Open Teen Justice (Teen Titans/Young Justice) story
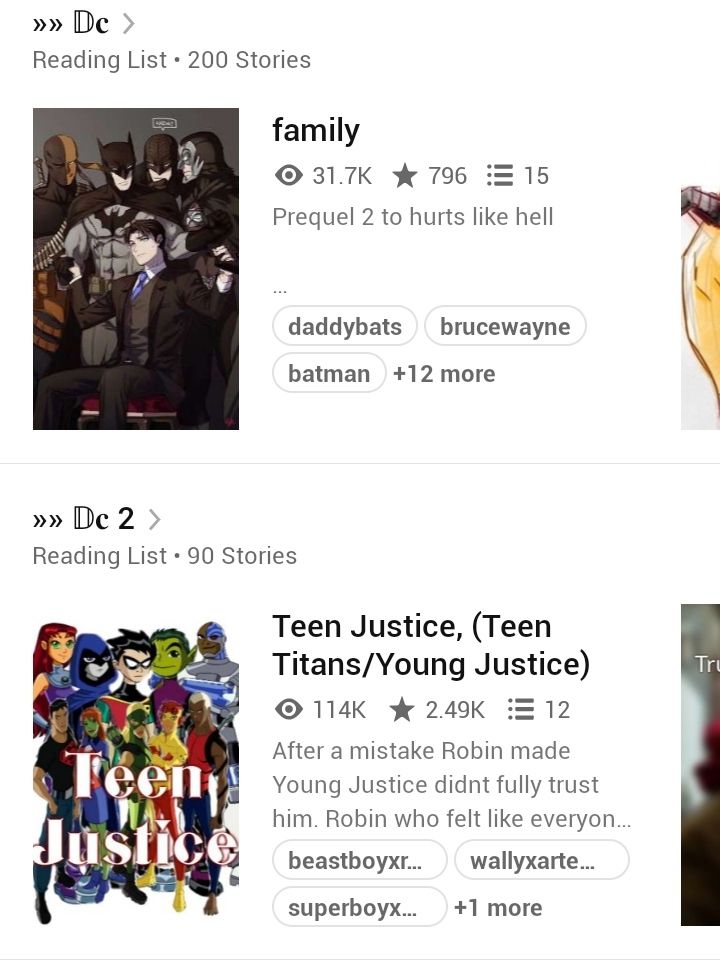 click(x=430, y=645)
